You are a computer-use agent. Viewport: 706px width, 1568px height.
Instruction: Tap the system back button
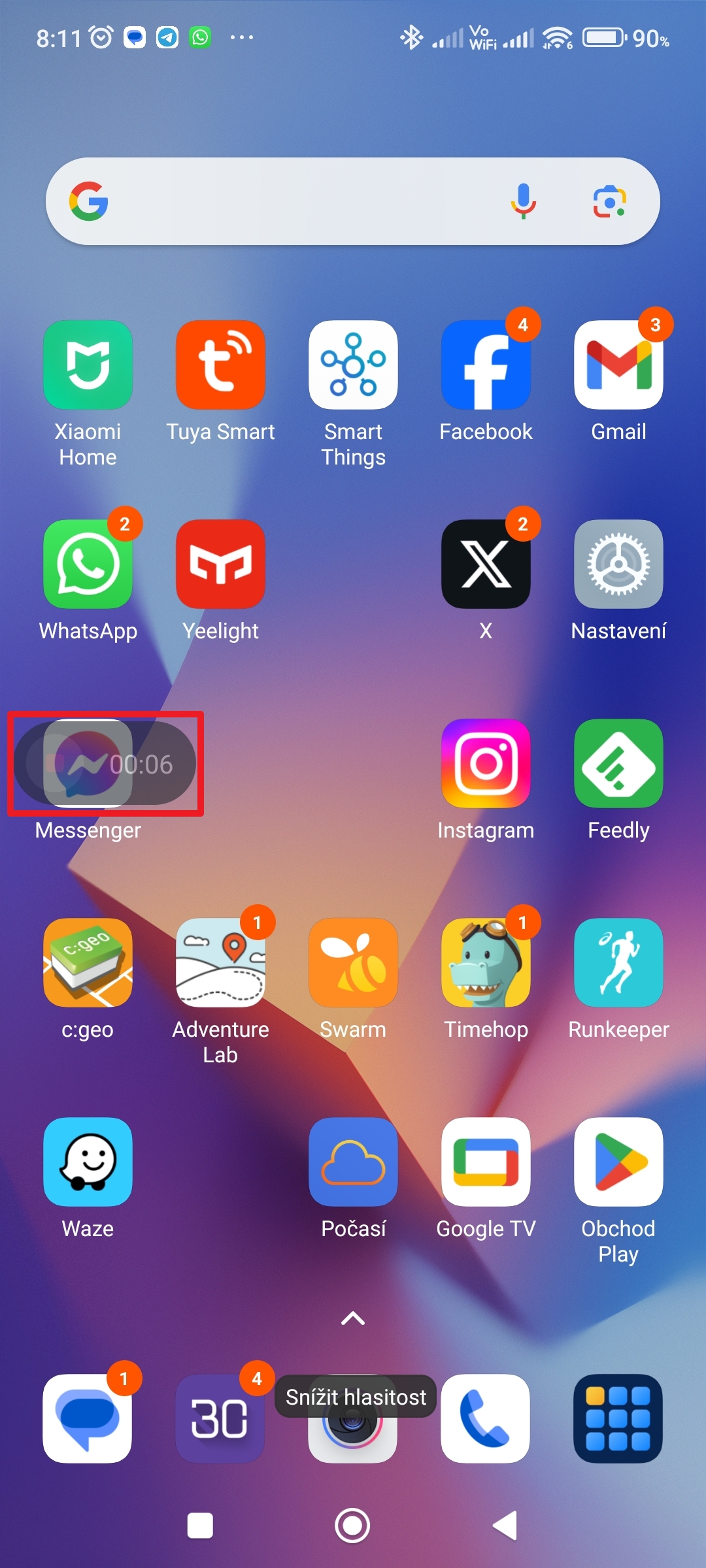click(x=505, y=1526)
